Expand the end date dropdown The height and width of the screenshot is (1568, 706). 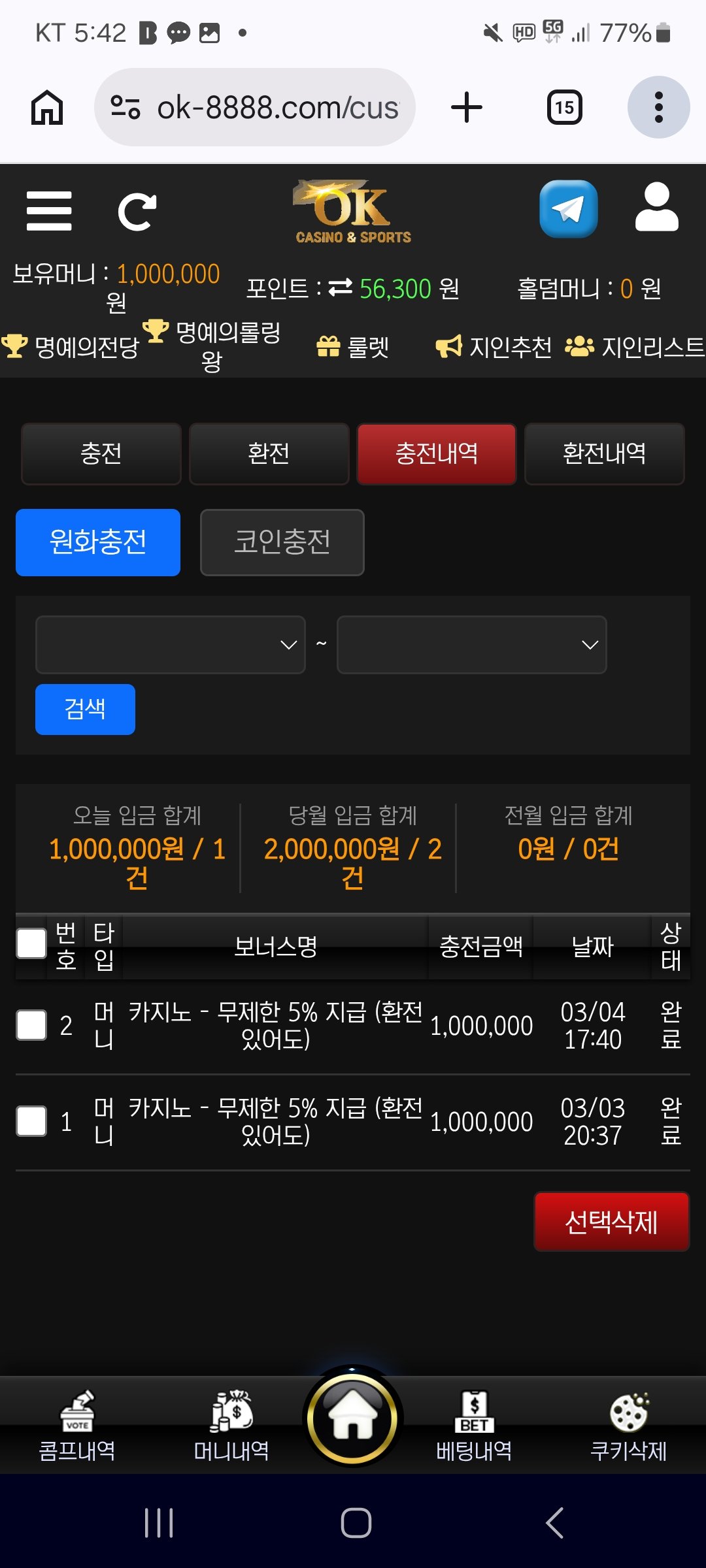(471, 645)
